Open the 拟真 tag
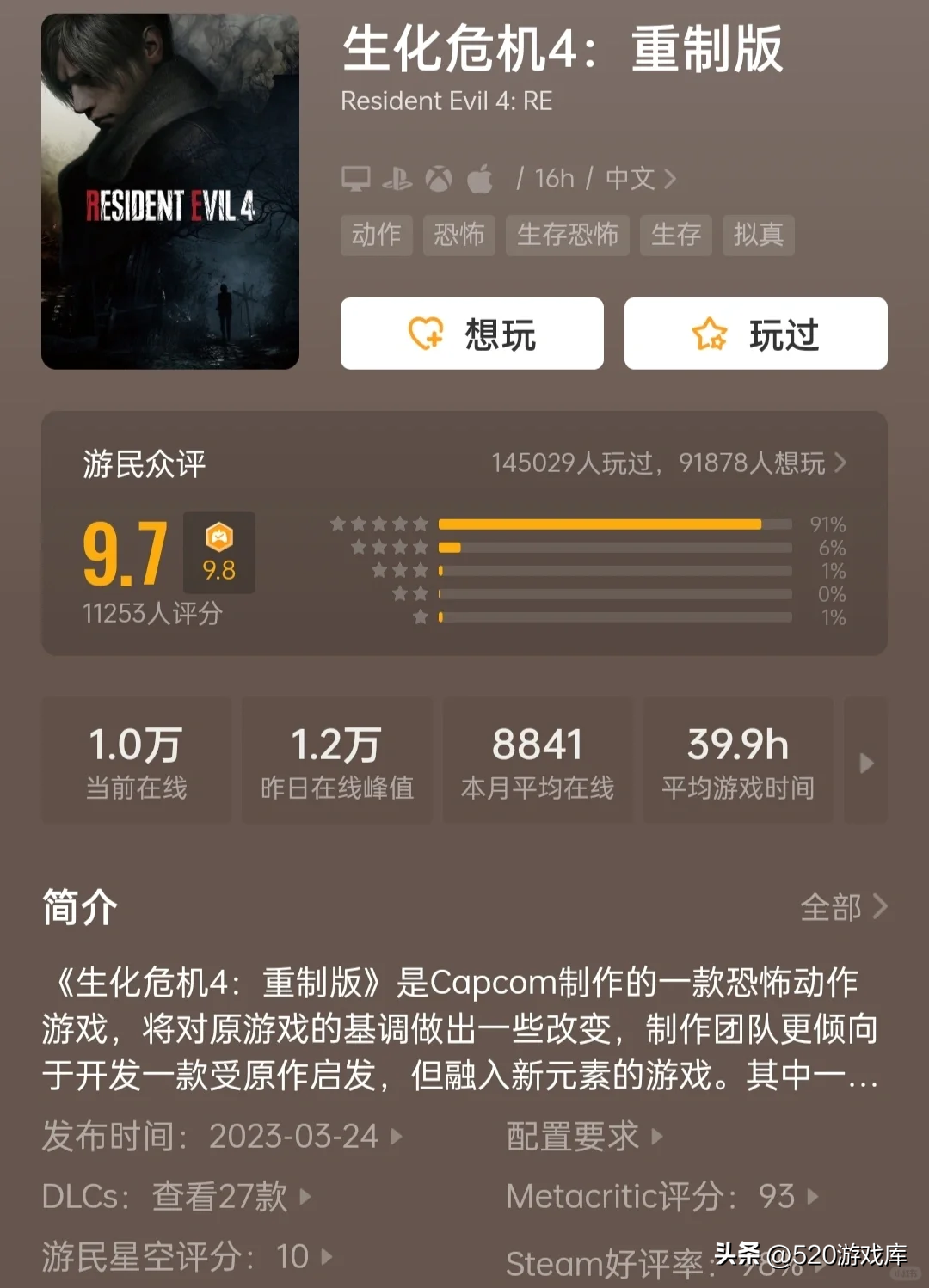This screenshot has width=929, height=1288. pos(758,235)
